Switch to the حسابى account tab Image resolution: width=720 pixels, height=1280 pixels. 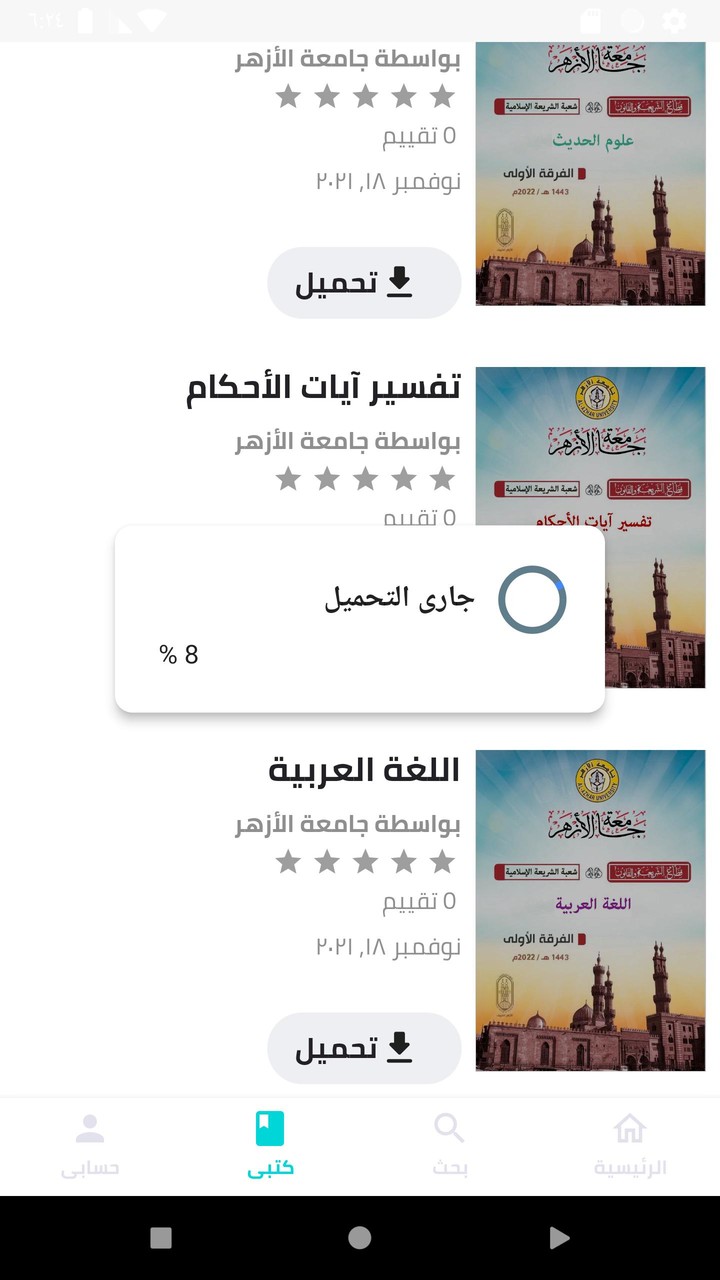pos(90,1145)
